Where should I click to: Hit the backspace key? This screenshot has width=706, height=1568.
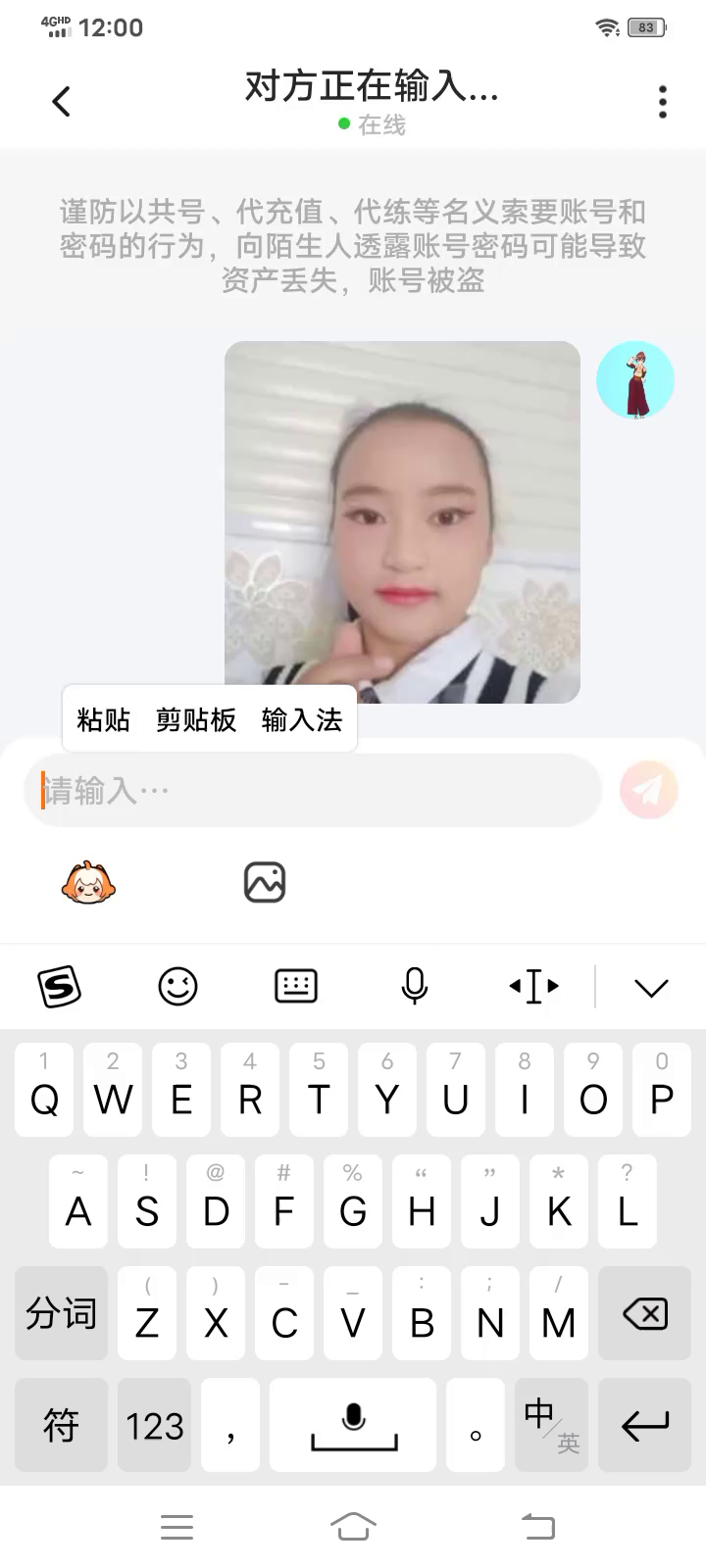click(x=645, y=1313)
